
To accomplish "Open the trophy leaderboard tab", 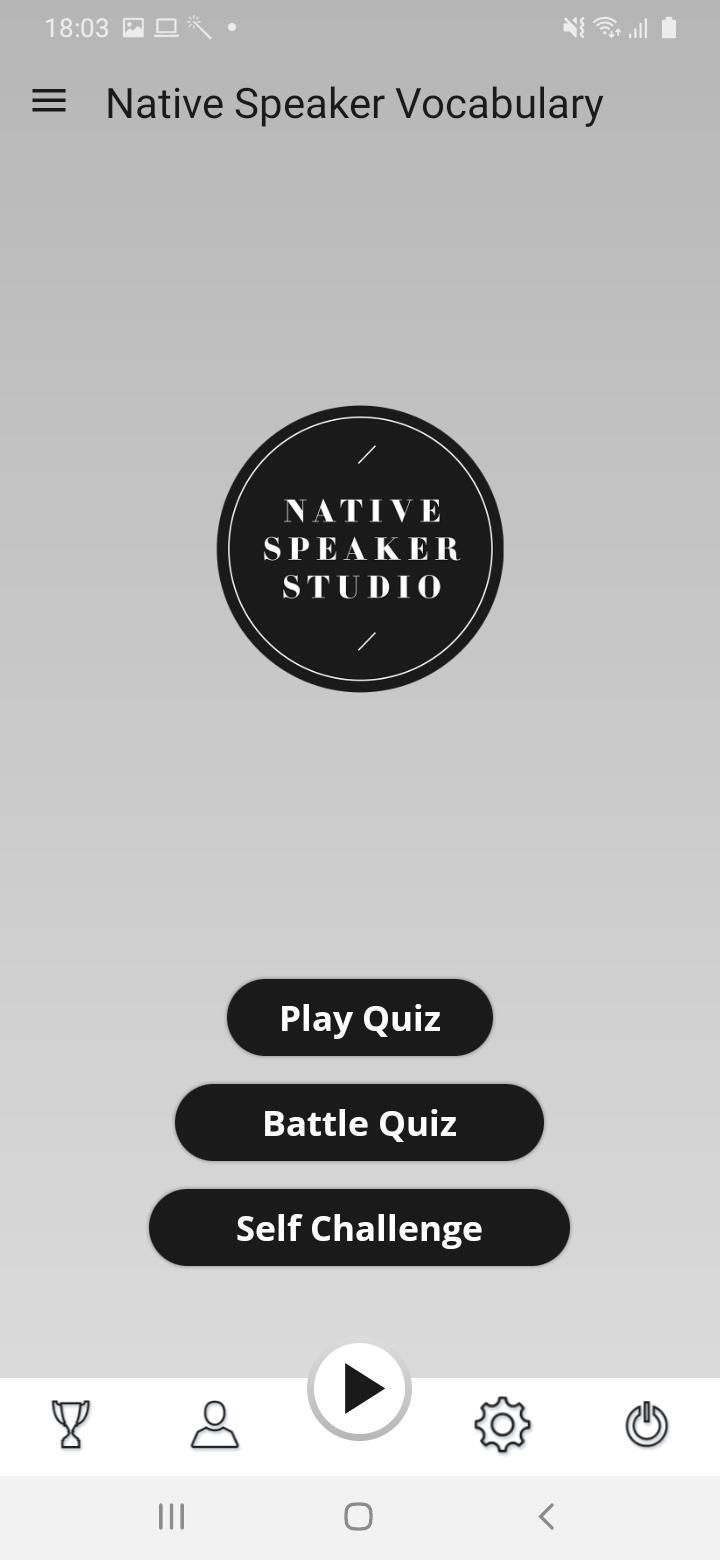I will click(x=71, y=1425).
